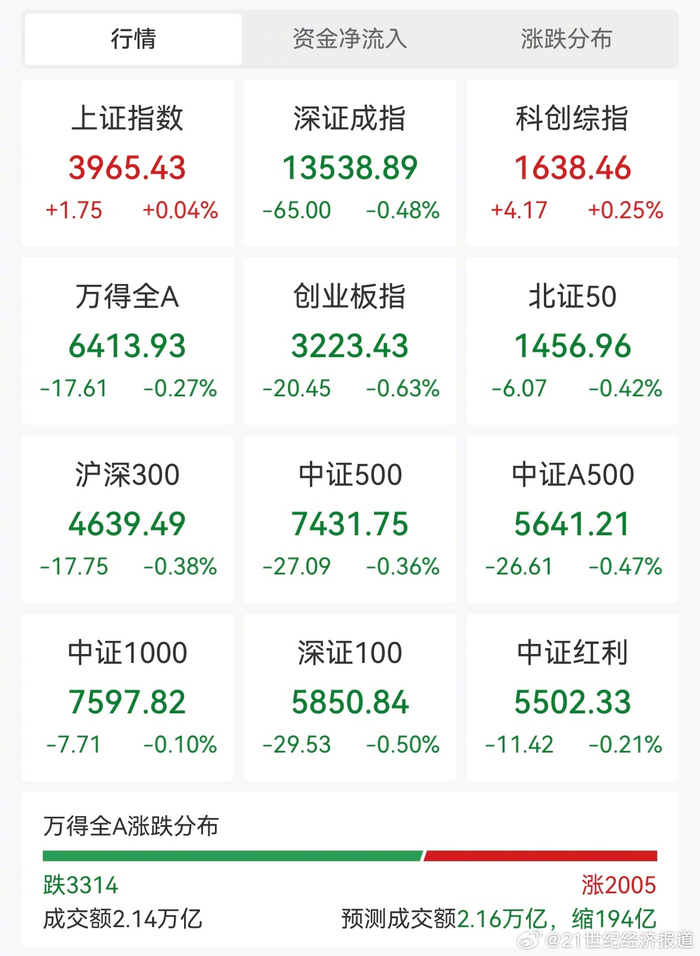700x956 pixels.
Task: Open the 万得全A index card
Action: tap(127, 342)
